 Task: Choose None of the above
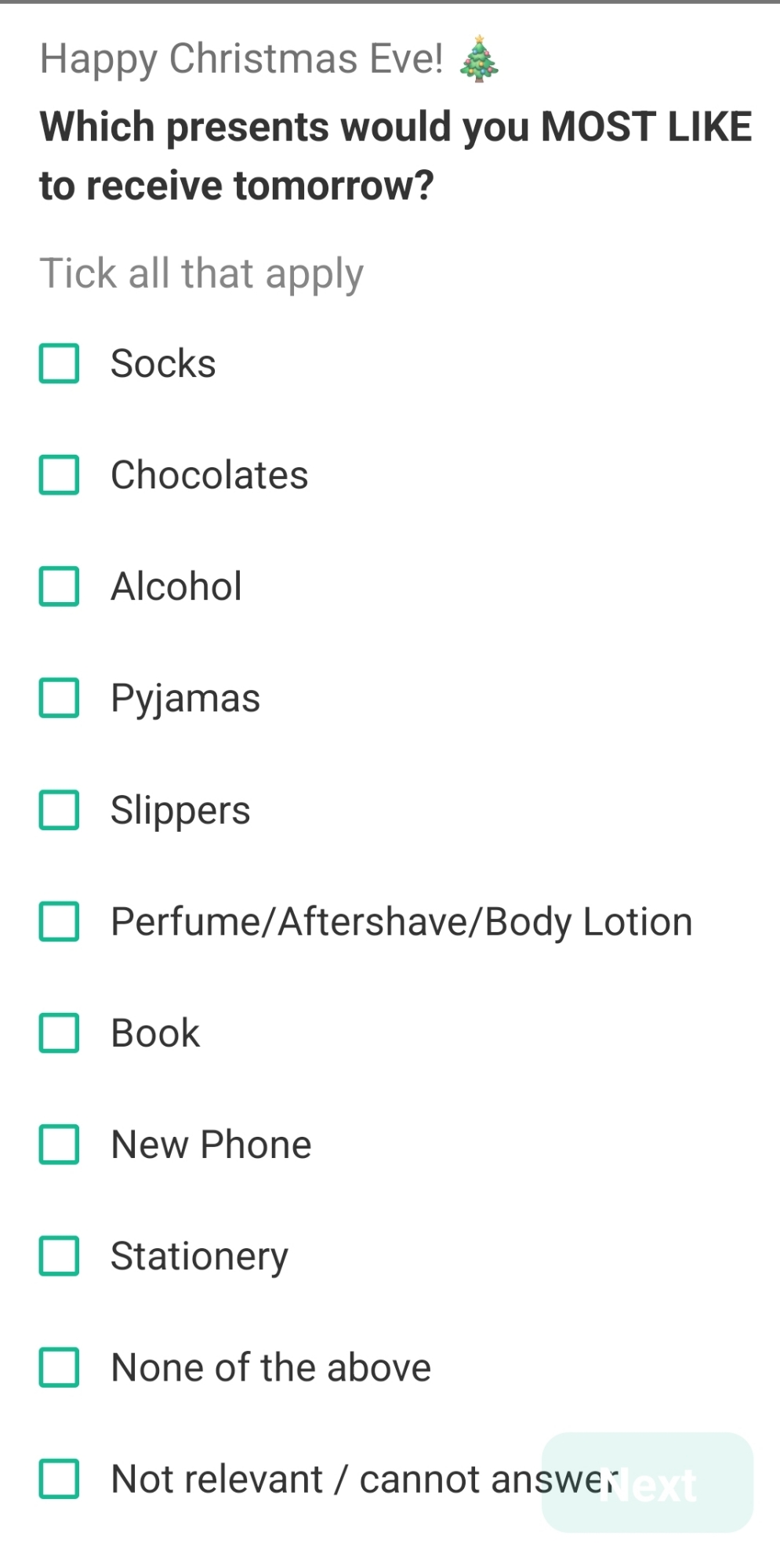60,1367
